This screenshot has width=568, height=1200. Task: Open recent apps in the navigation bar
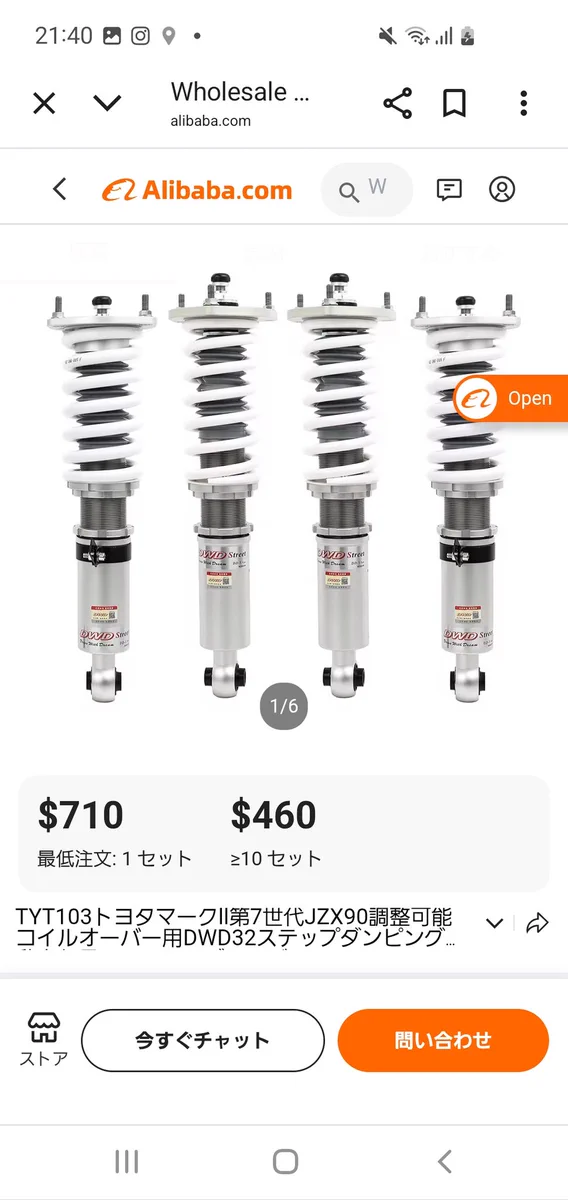point(126,1161)
